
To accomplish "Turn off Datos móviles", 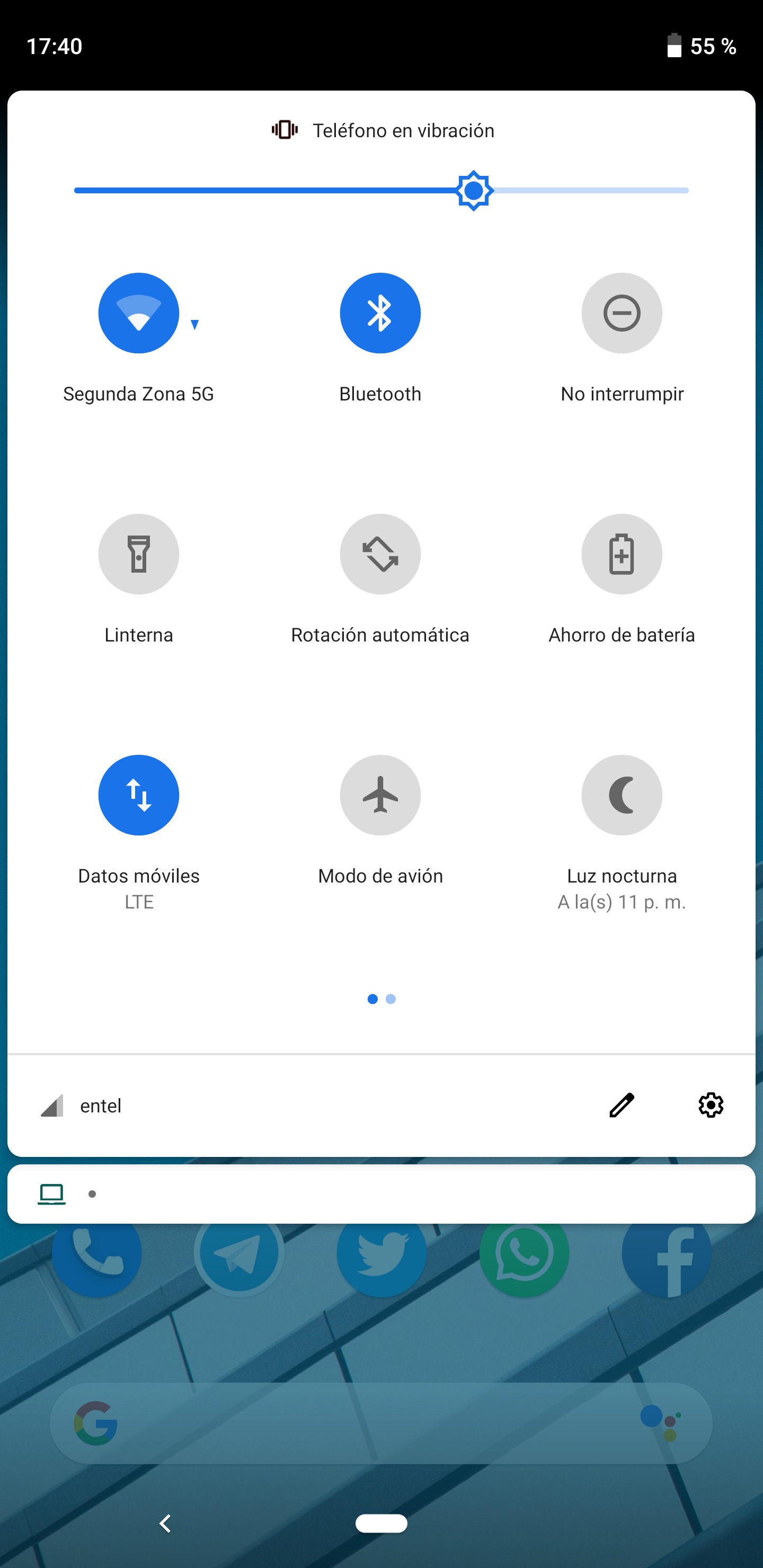I will 138,795.
